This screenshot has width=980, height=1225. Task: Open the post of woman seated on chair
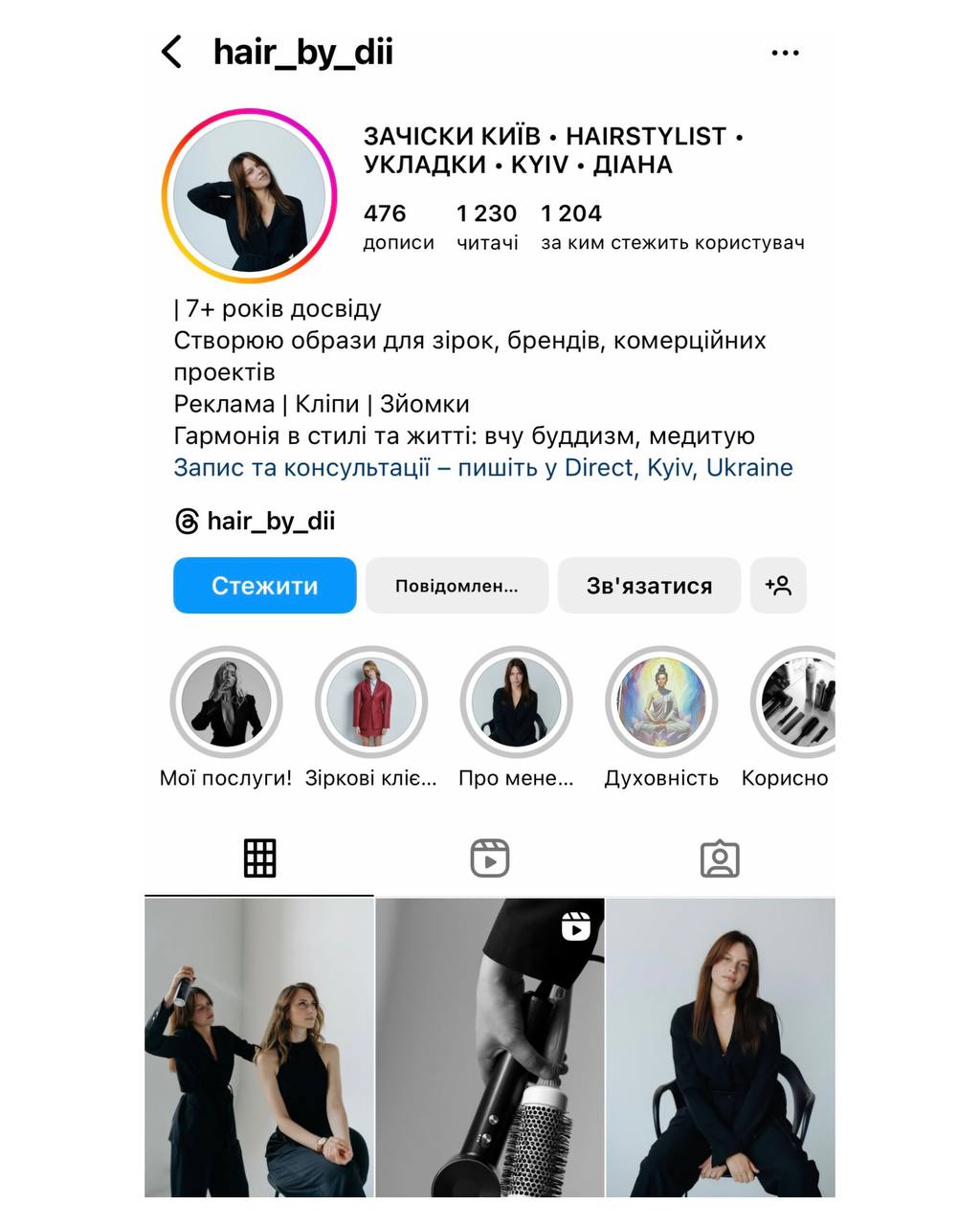coord(721,1048)
